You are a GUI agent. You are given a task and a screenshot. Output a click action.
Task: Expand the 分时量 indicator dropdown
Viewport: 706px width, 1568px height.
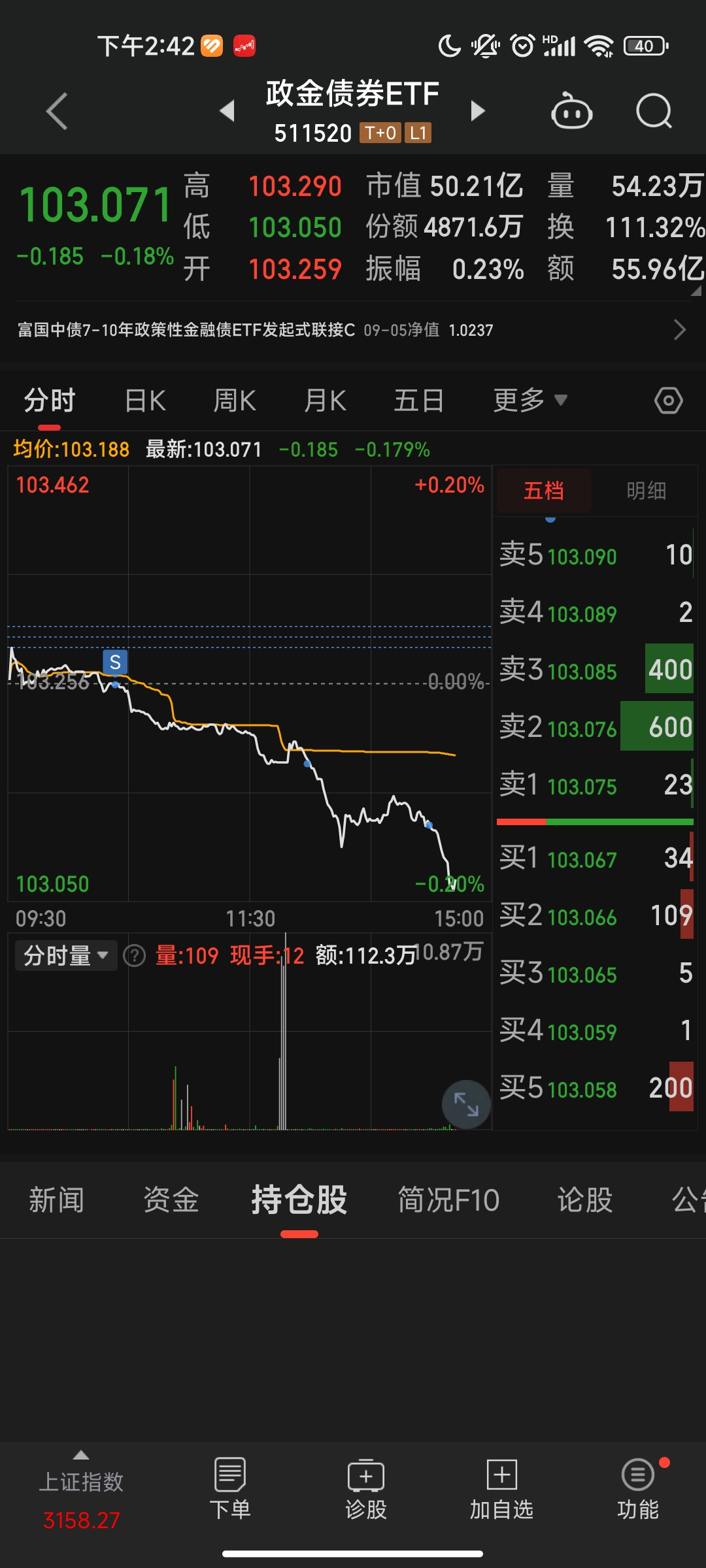coord(65,956)
